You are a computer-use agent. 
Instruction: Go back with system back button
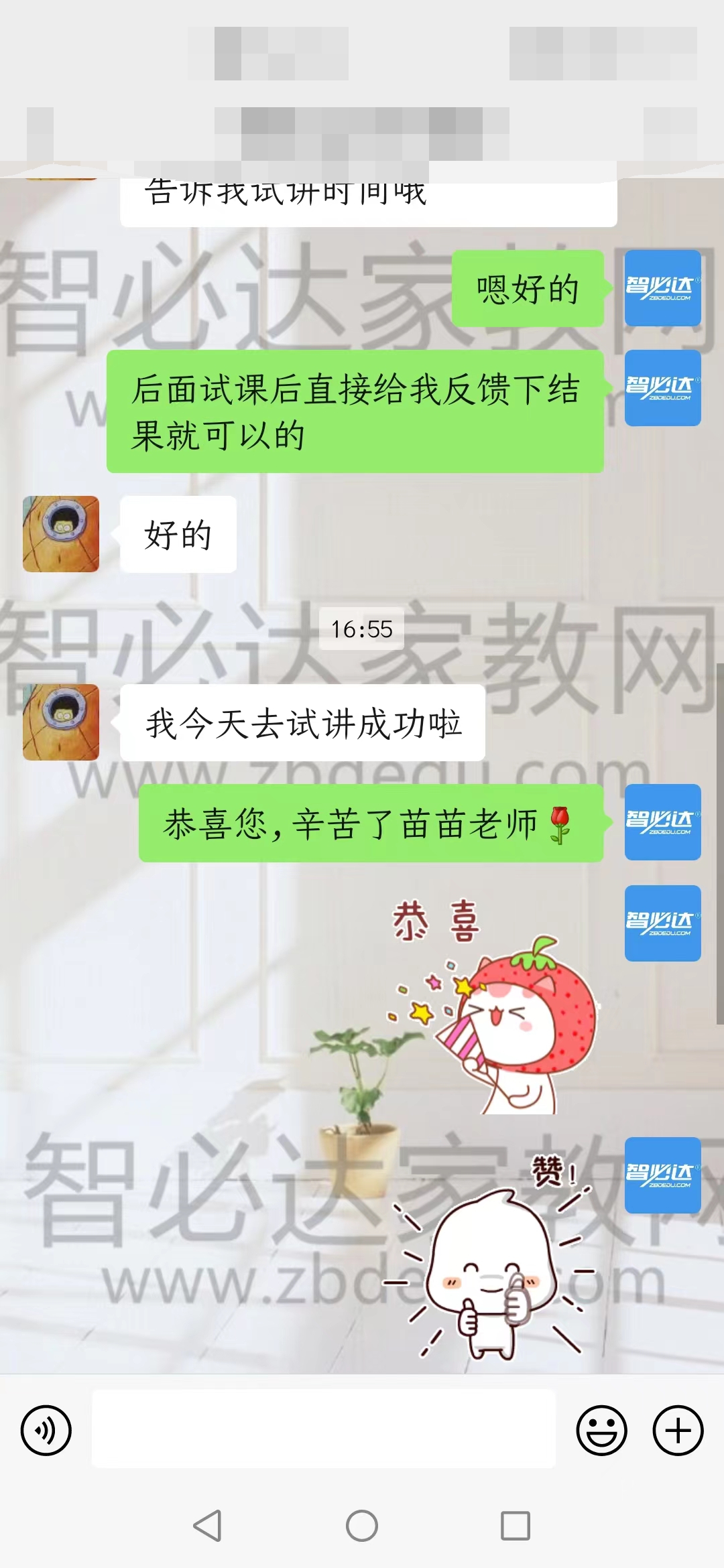point(207,1526)
